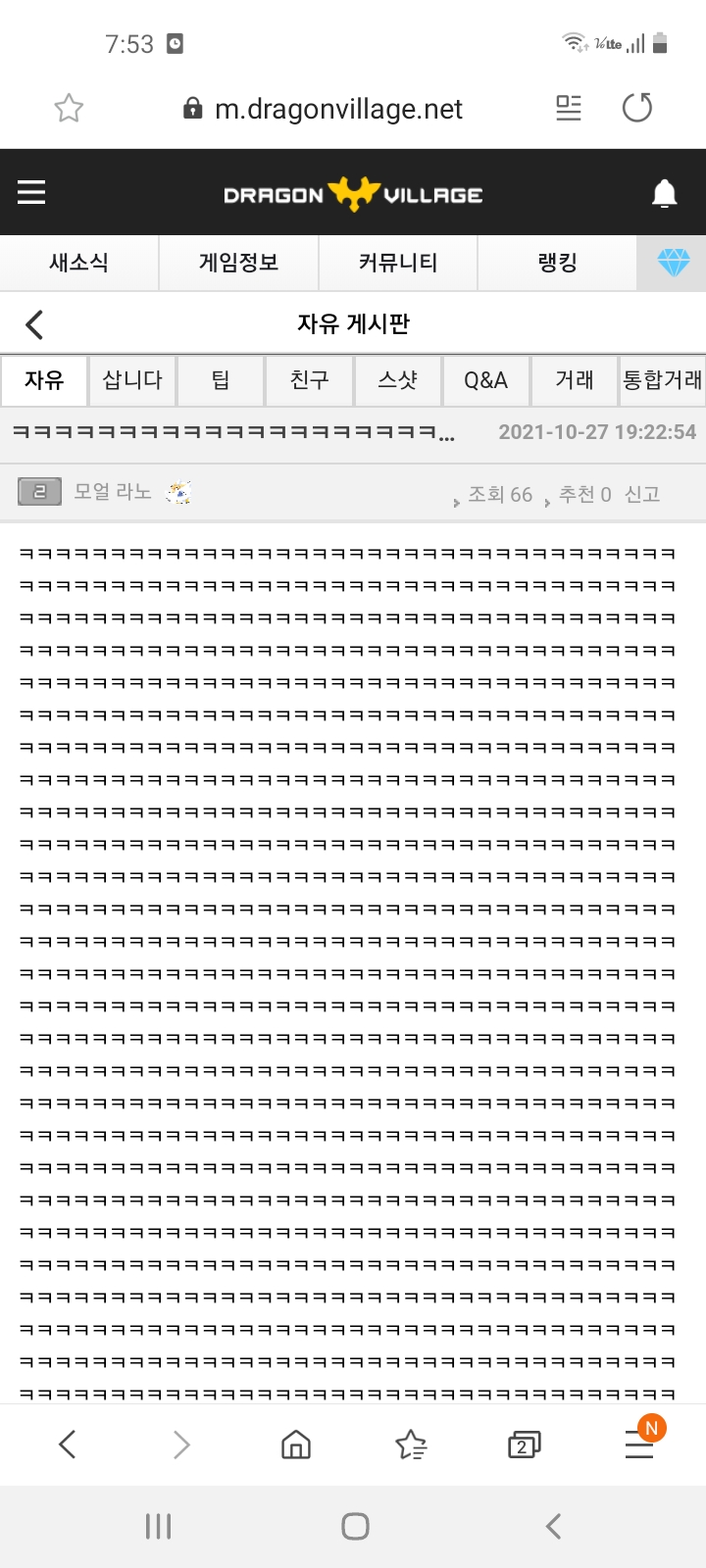Reload the page in the browser
The width and height of the screenshot is (706, 1568).
[x=637, y=108]
